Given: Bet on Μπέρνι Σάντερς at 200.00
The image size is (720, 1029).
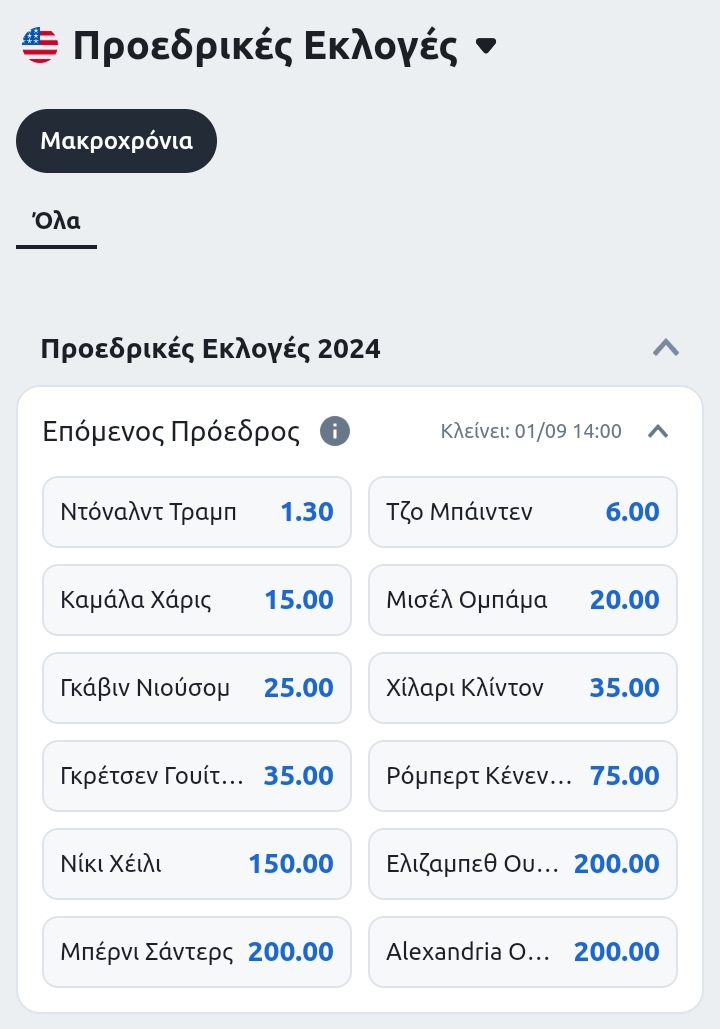Looking at the screenshot, I should pos(197,952).
